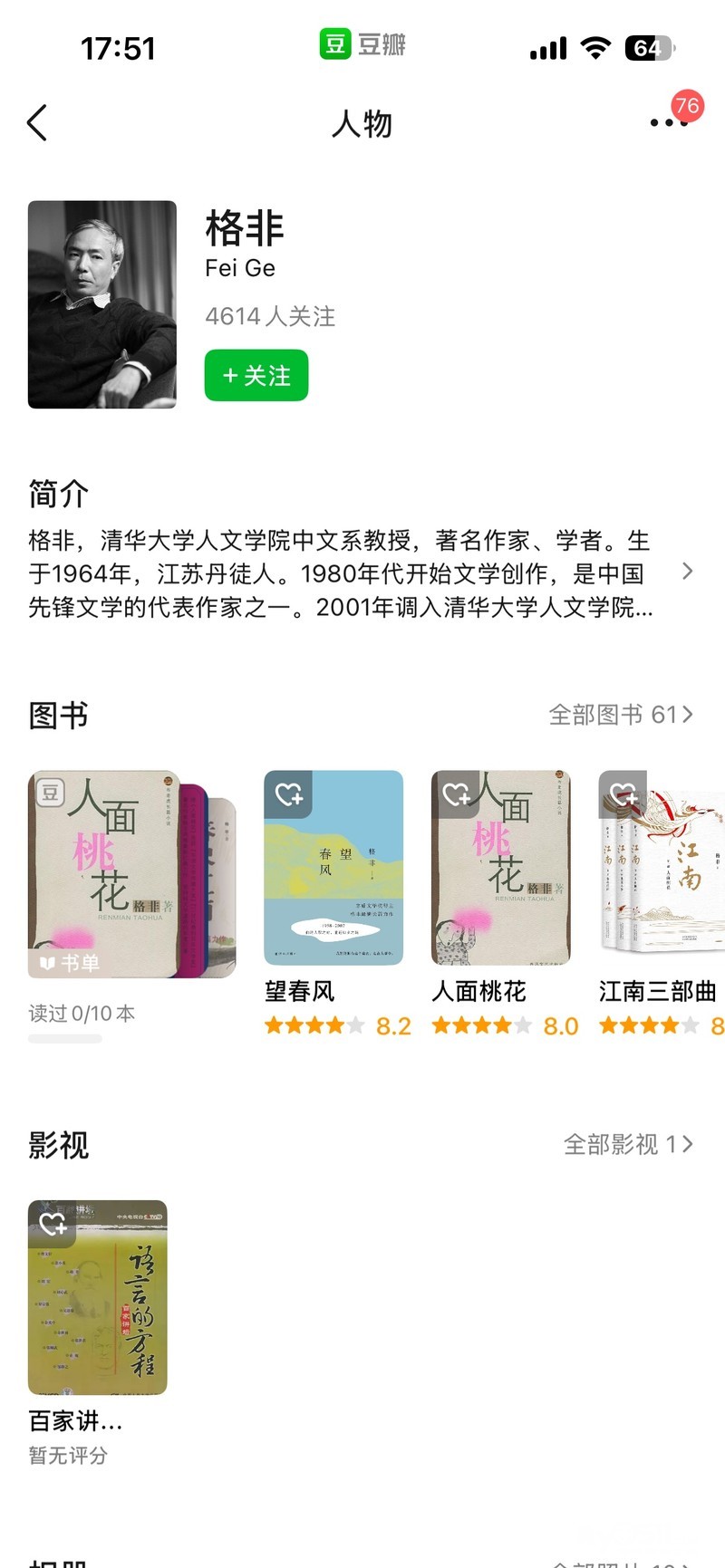
Task: Add 望春风 to wishlist via heart icon
Action: tap(288, 794)
